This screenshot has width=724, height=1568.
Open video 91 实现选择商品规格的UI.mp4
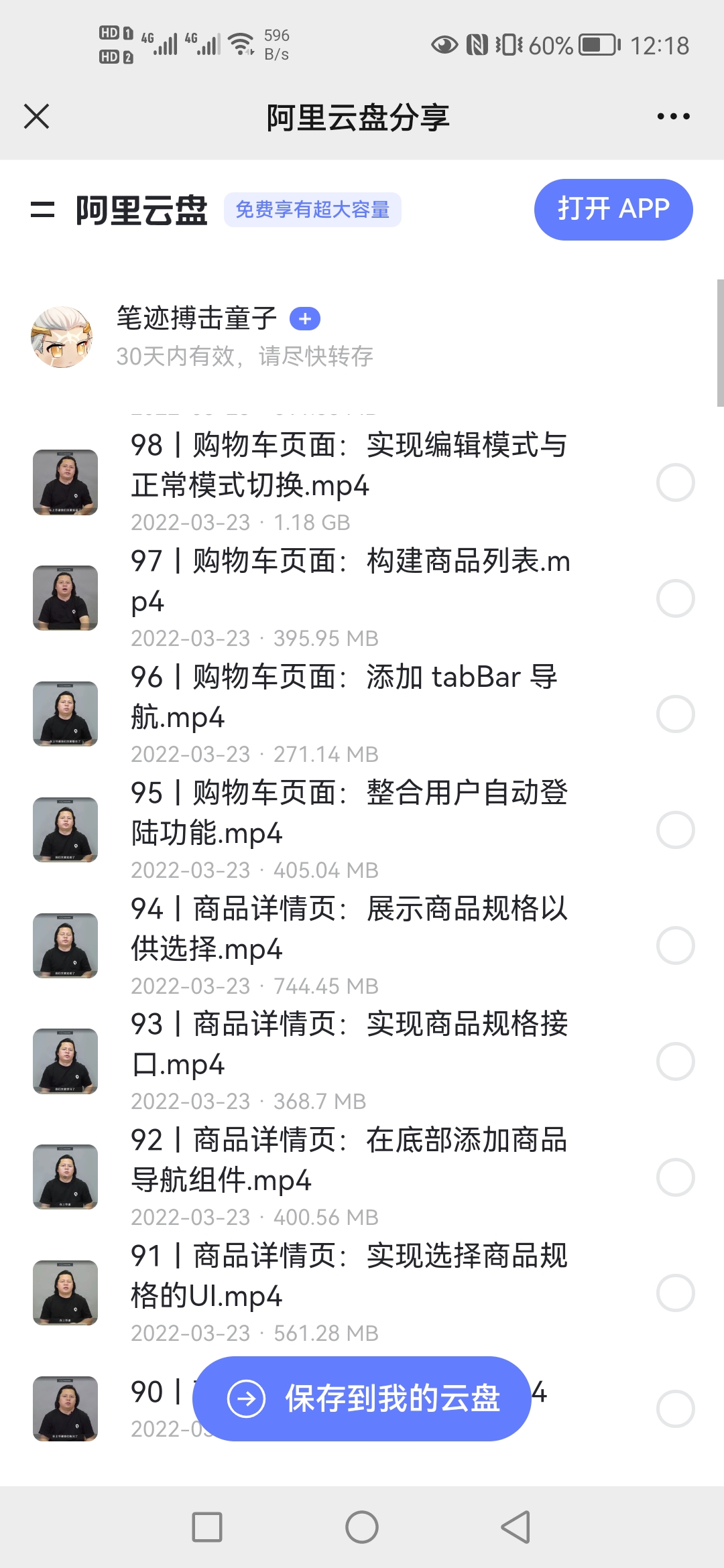[x=349, y=1275]
